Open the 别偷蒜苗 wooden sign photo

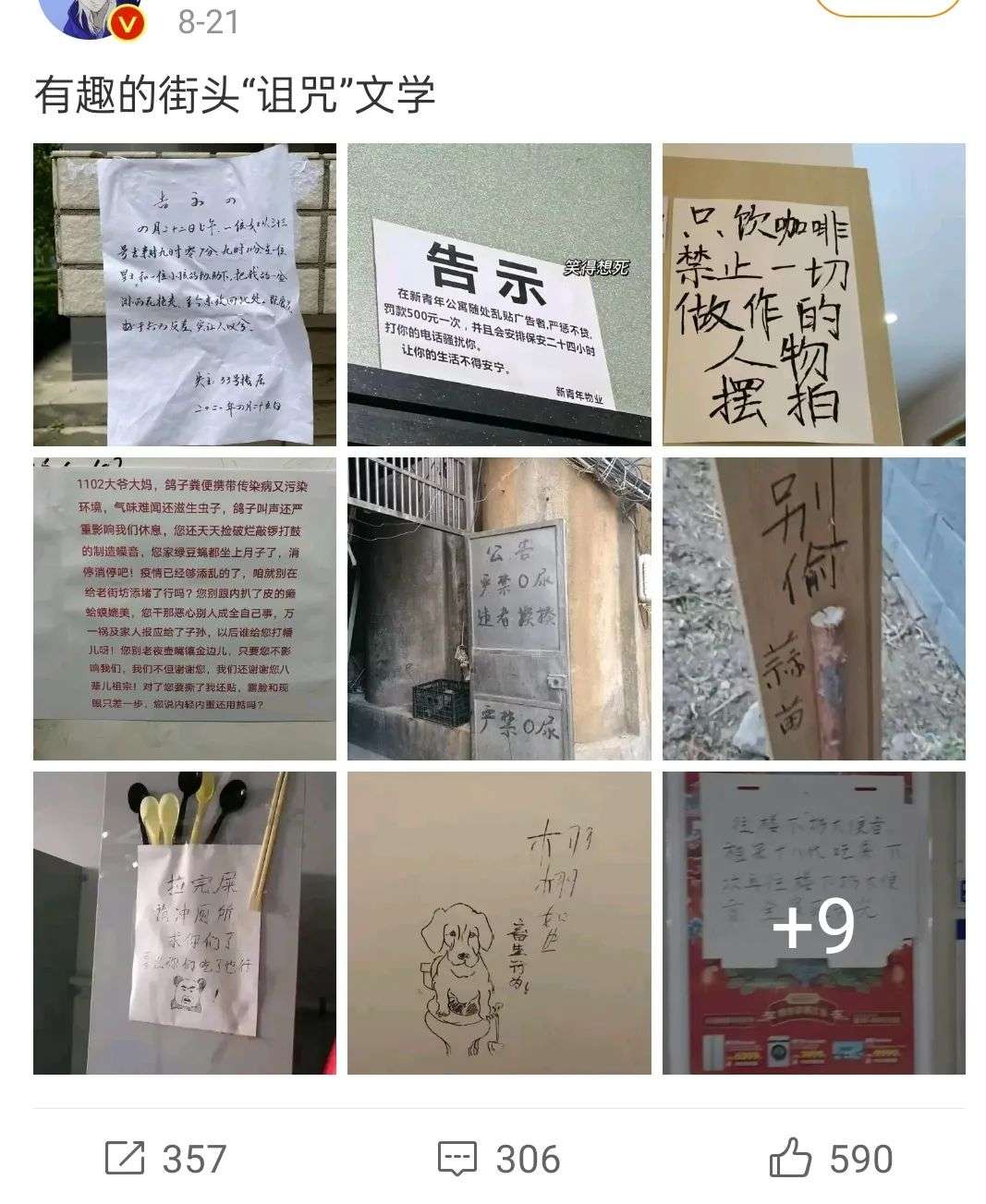point(813,609)
